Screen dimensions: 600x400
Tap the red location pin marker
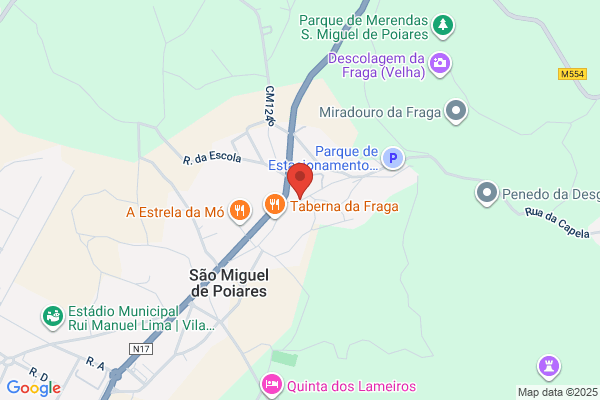[300, 180]
